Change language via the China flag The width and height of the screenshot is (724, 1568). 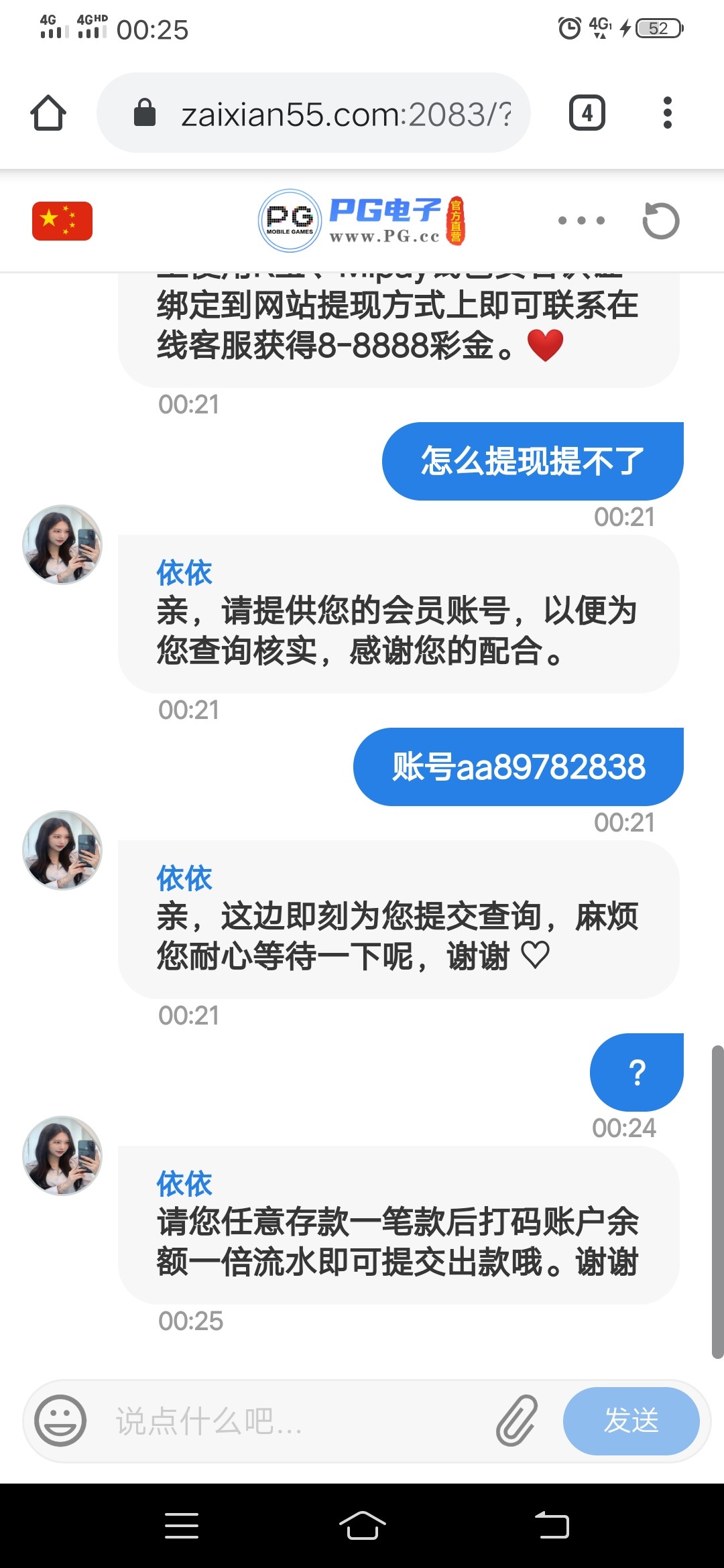click(x=62, y=220)
